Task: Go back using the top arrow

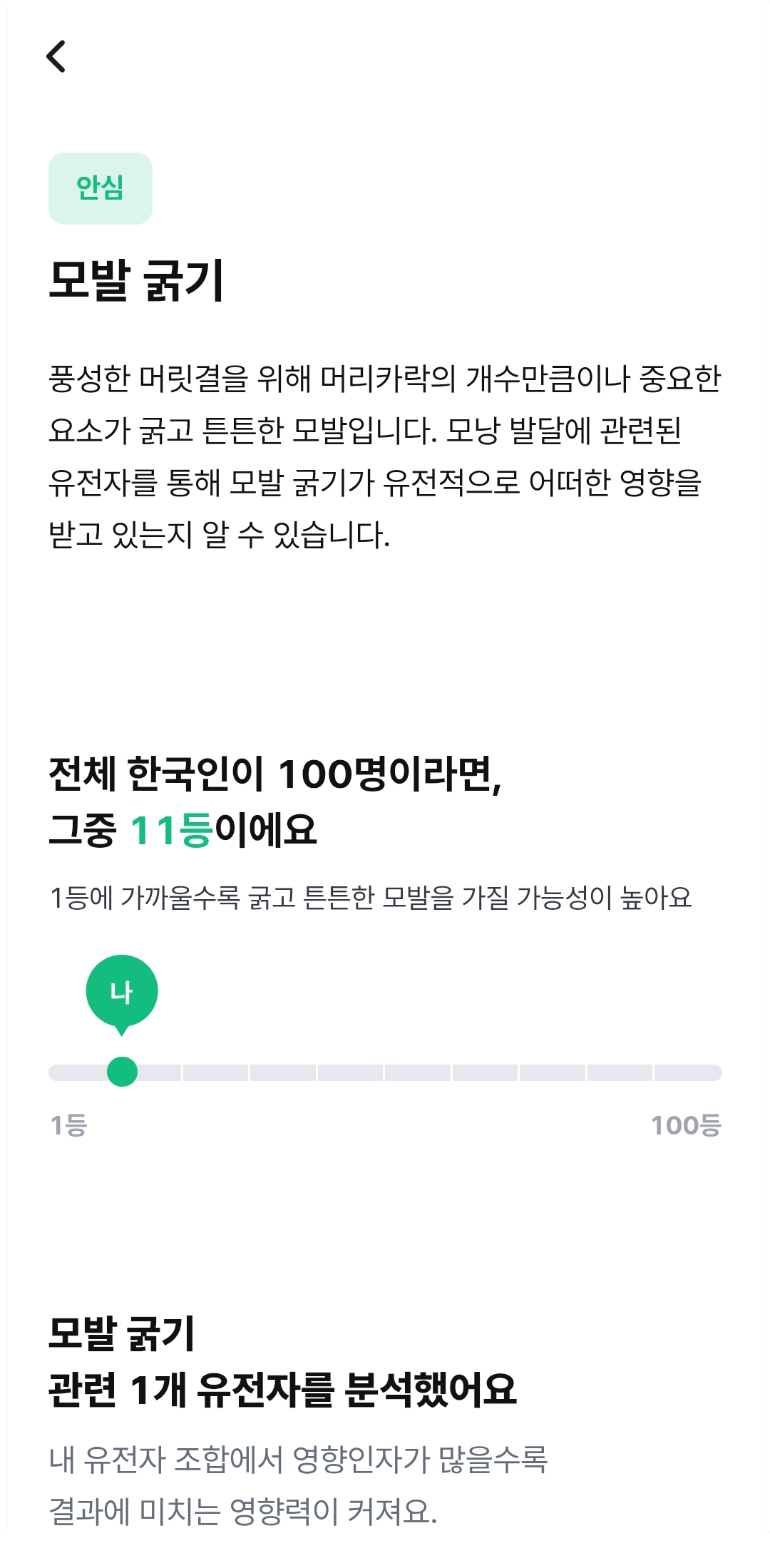Action: pos(56,56)
